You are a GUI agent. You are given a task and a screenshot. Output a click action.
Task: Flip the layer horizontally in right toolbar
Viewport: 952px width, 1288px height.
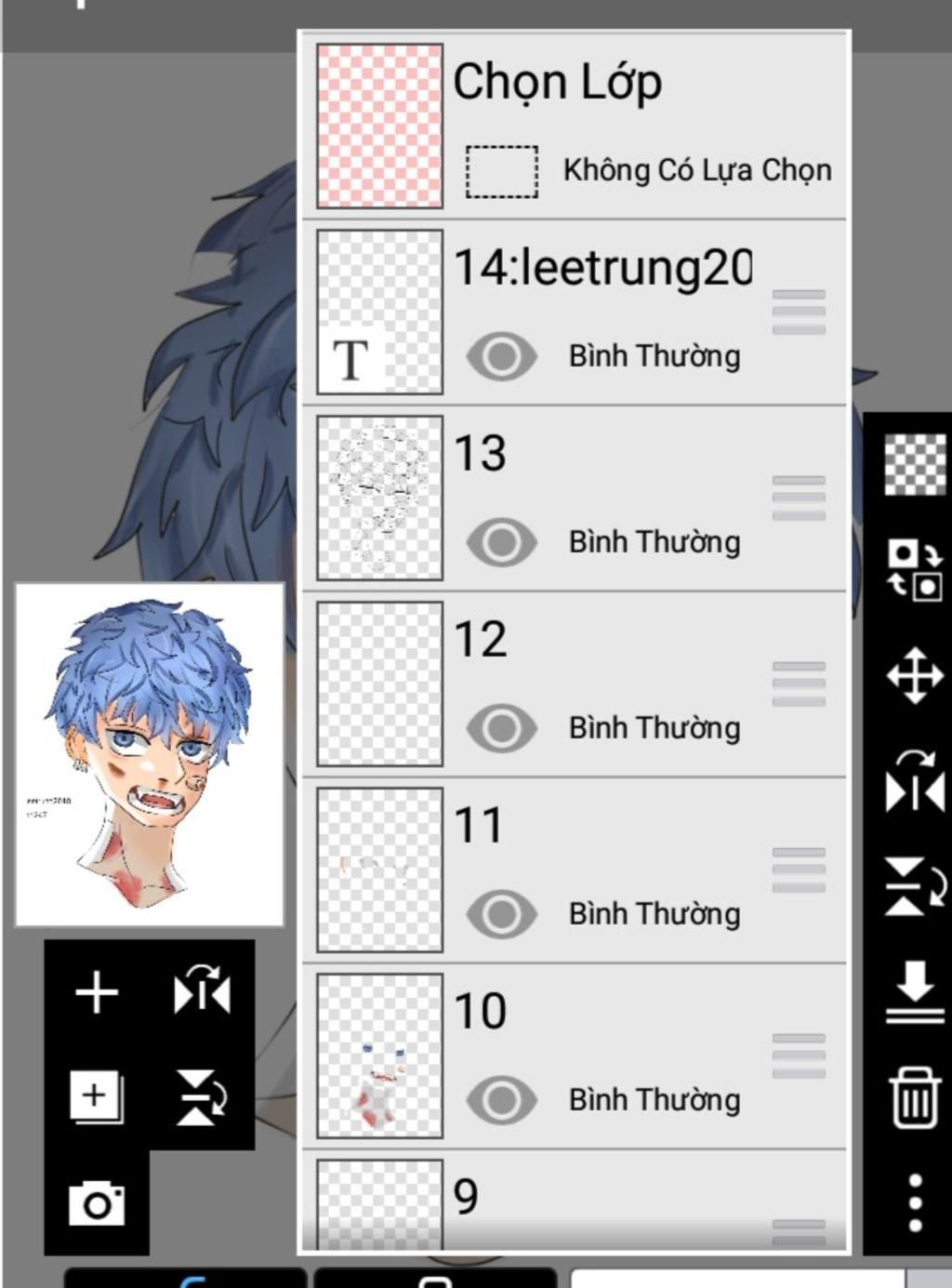click(x=915, y=782)
